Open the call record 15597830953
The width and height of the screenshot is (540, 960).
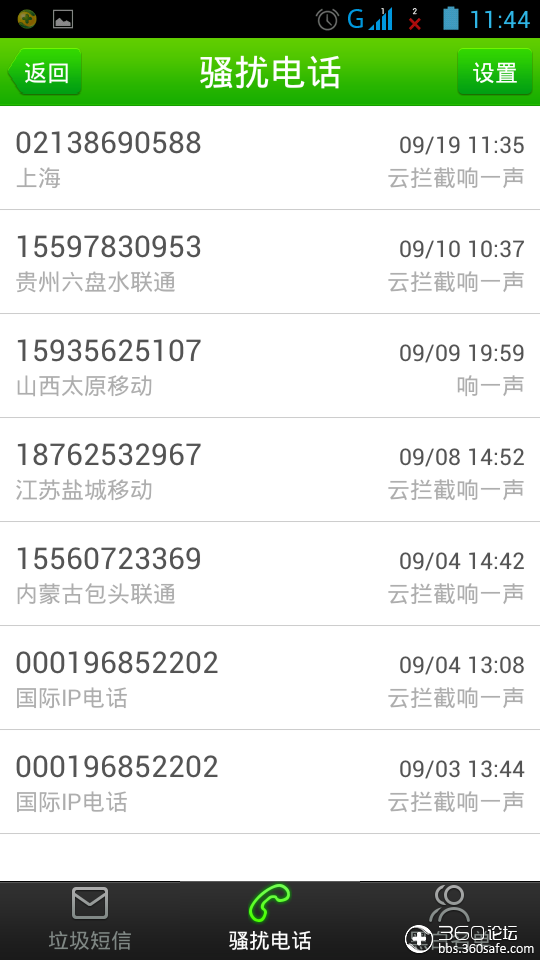coord(270,262)
